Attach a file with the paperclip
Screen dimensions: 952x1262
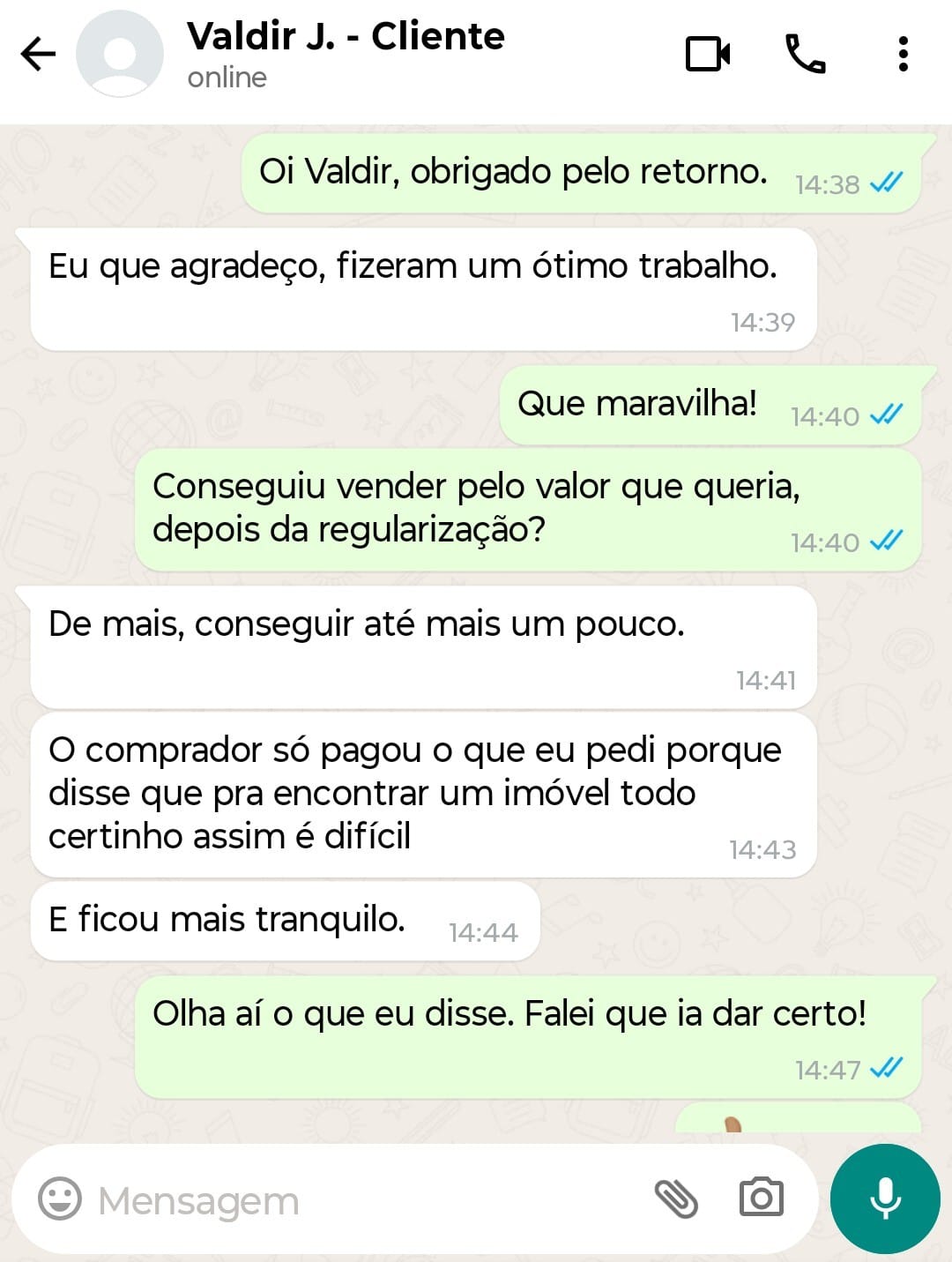point(676,1199)
